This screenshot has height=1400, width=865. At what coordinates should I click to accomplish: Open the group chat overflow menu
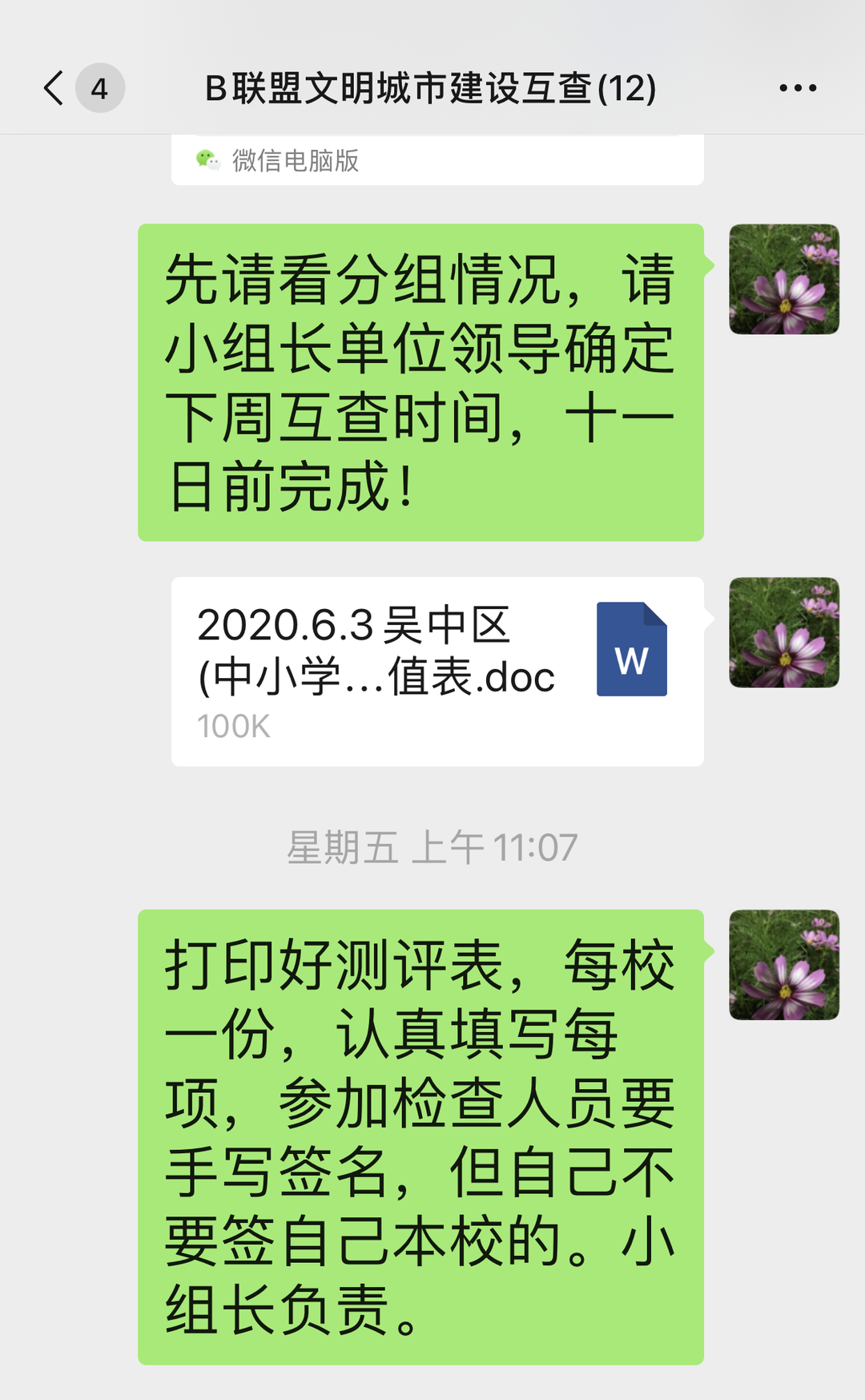tap(798, 88)
